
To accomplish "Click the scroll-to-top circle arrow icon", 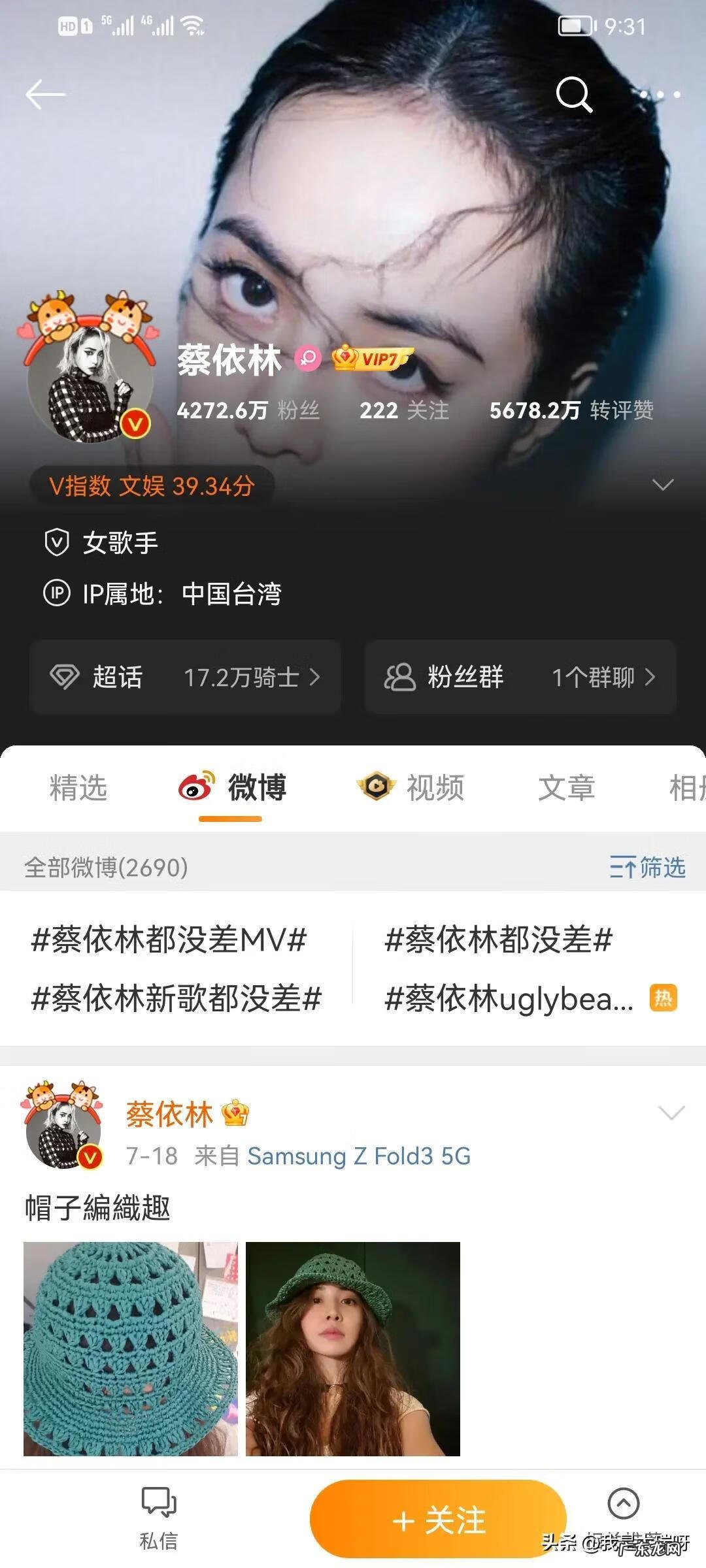I will (624, 1503).
